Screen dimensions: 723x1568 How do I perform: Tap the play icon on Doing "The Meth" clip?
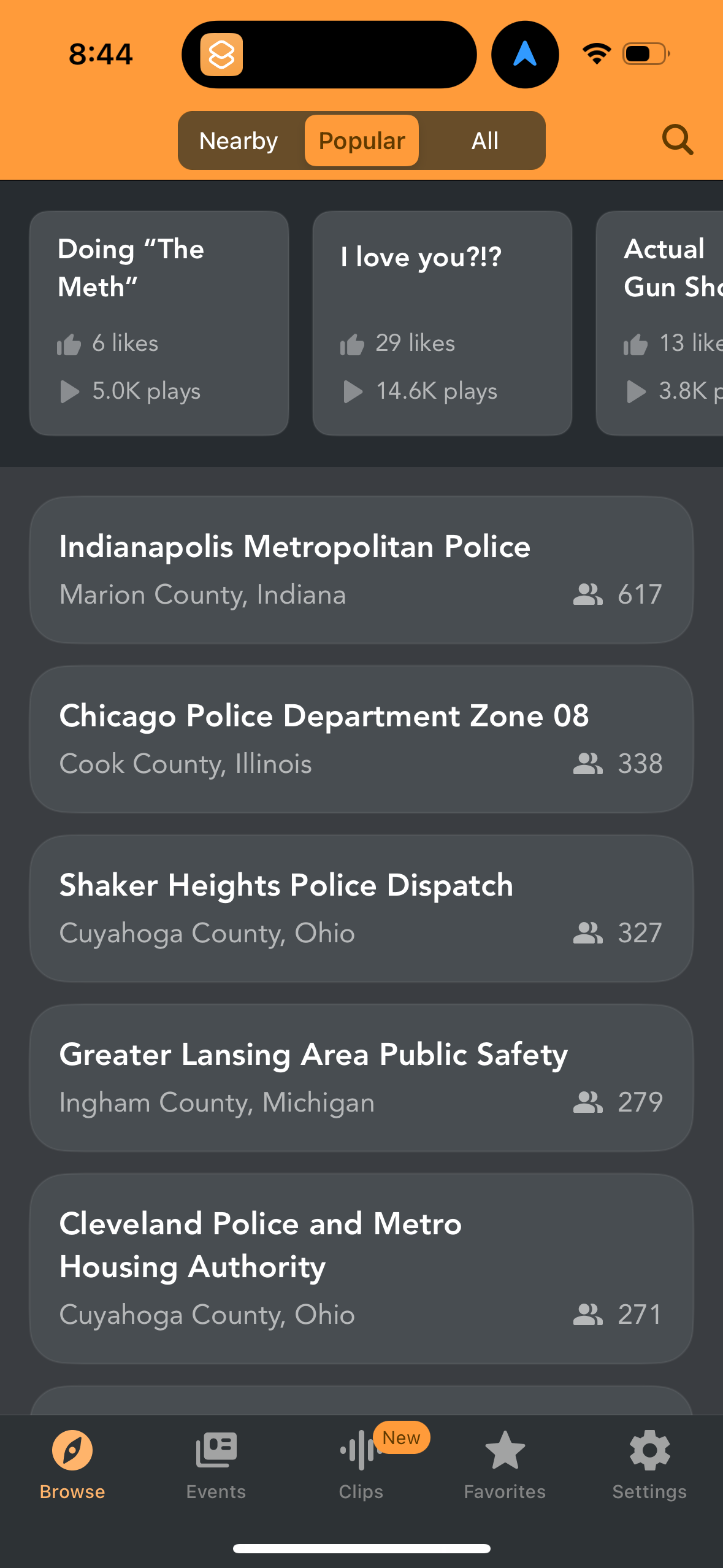tap(69, 391)
